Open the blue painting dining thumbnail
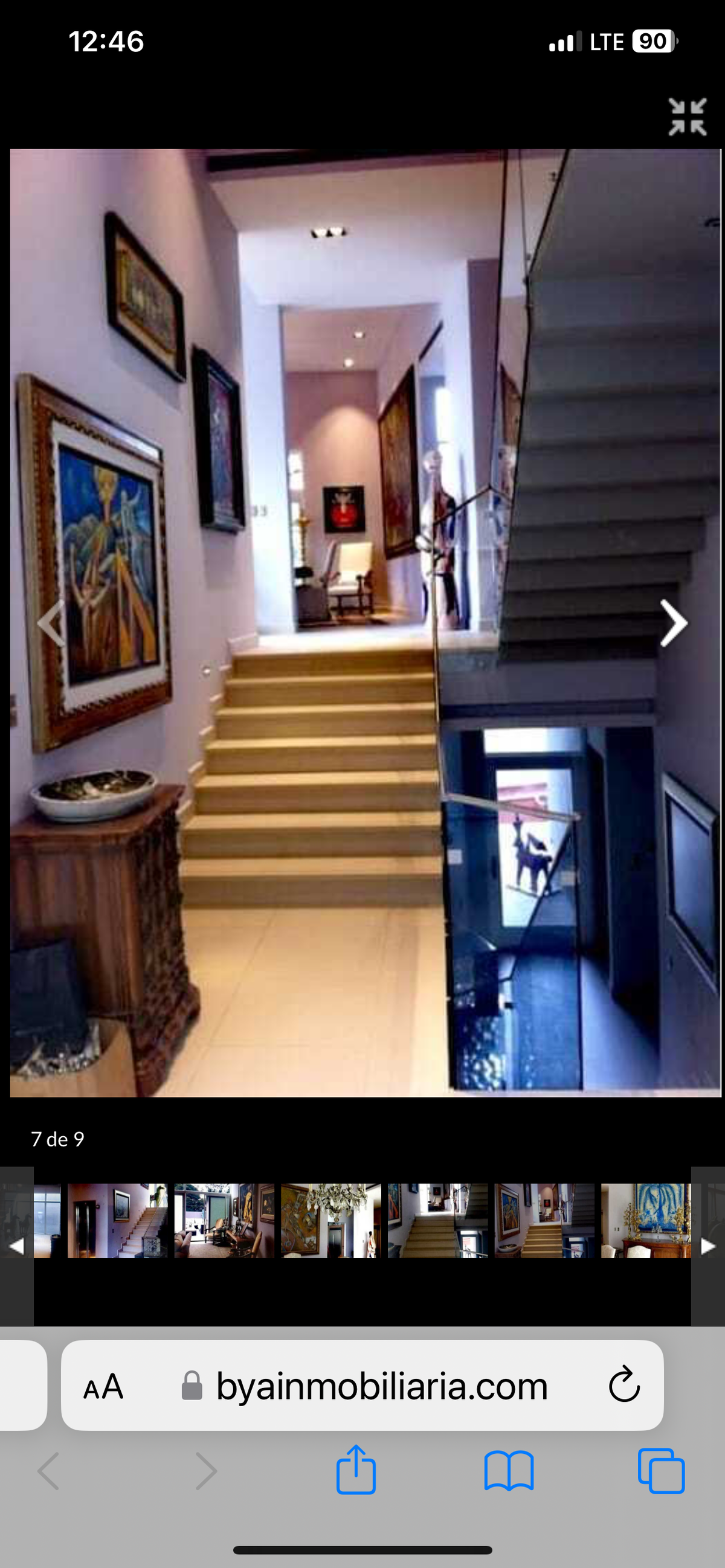This screenshot has width=725, height=1568. [645, 1221]
